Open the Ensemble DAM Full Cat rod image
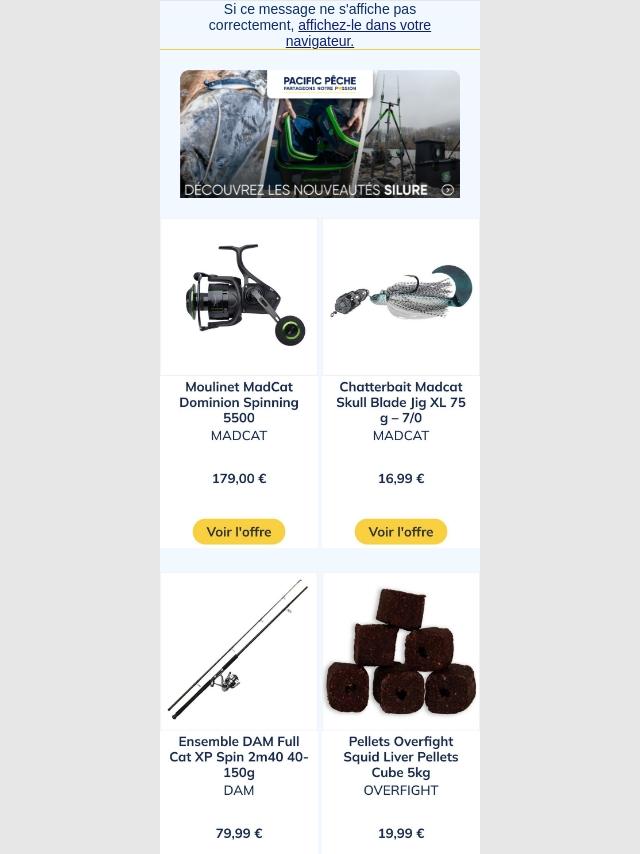640x854 pixels. (x=239, y=651)
